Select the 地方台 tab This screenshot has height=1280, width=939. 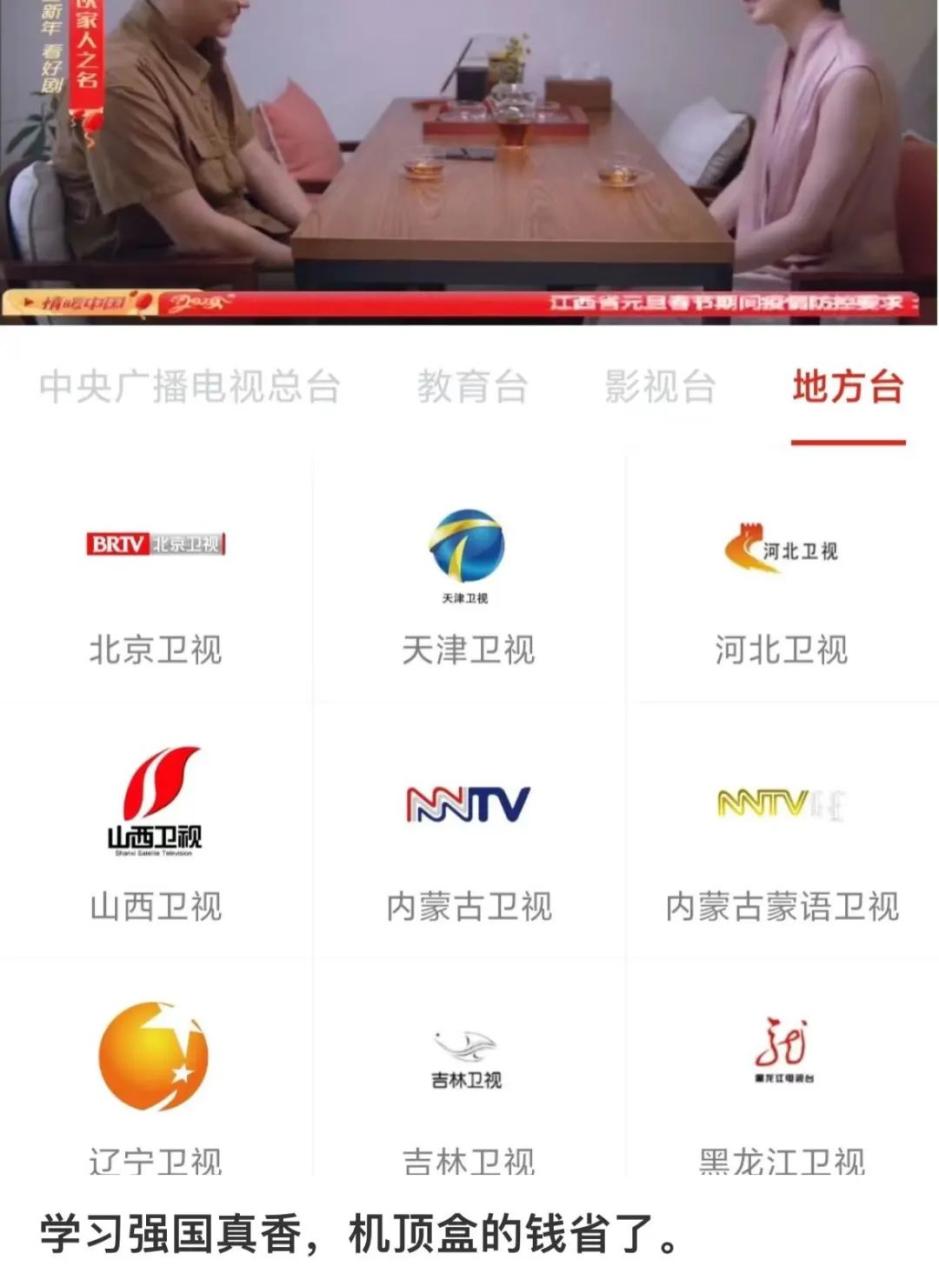[x=848, y=387]
